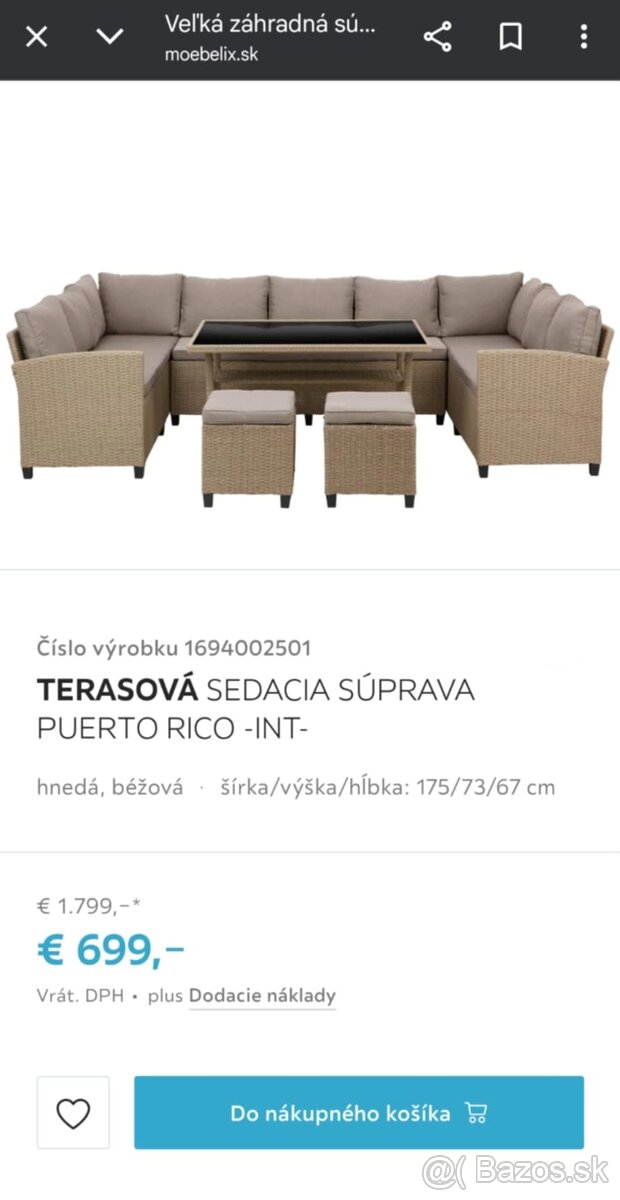Open the three-dot overflow menu
This screenshot has width=620, height=1200.
pos(584,38)
